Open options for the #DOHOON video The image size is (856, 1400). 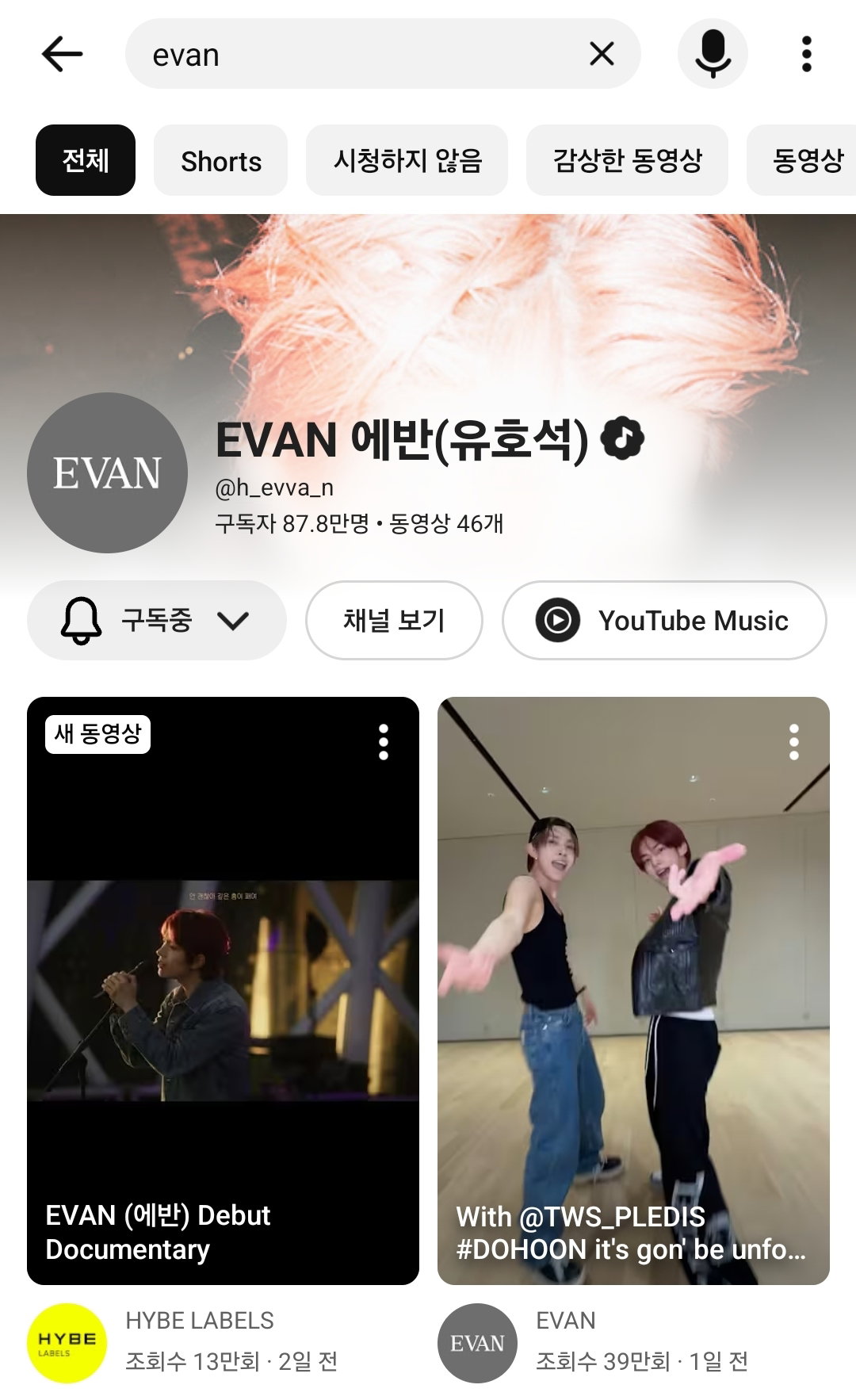coord(794,742)
